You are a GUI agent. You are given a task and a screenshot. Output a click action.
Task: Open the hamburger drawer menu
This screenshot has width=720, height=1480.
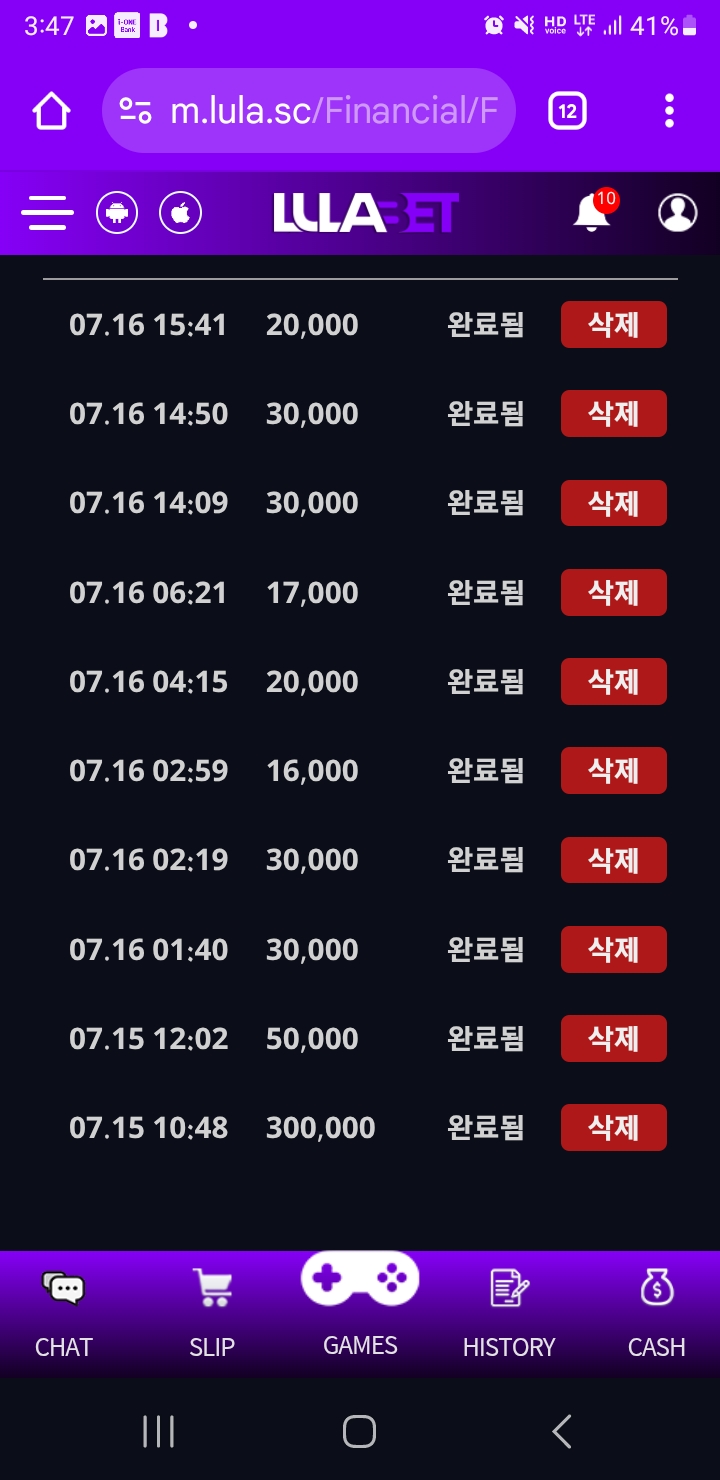(47, 213)
